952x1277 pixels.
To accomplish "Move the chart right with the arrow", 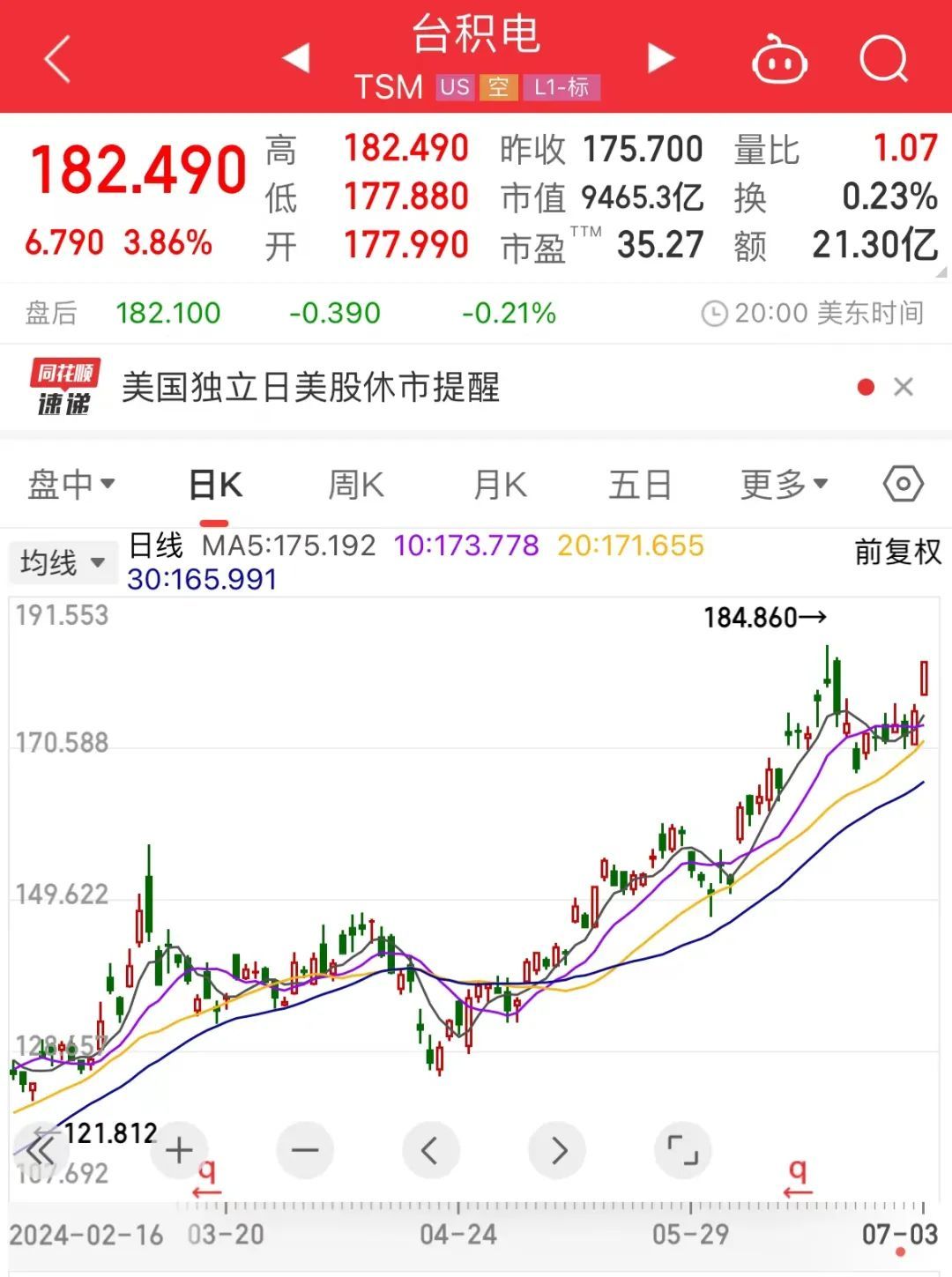I will 557,1150.
